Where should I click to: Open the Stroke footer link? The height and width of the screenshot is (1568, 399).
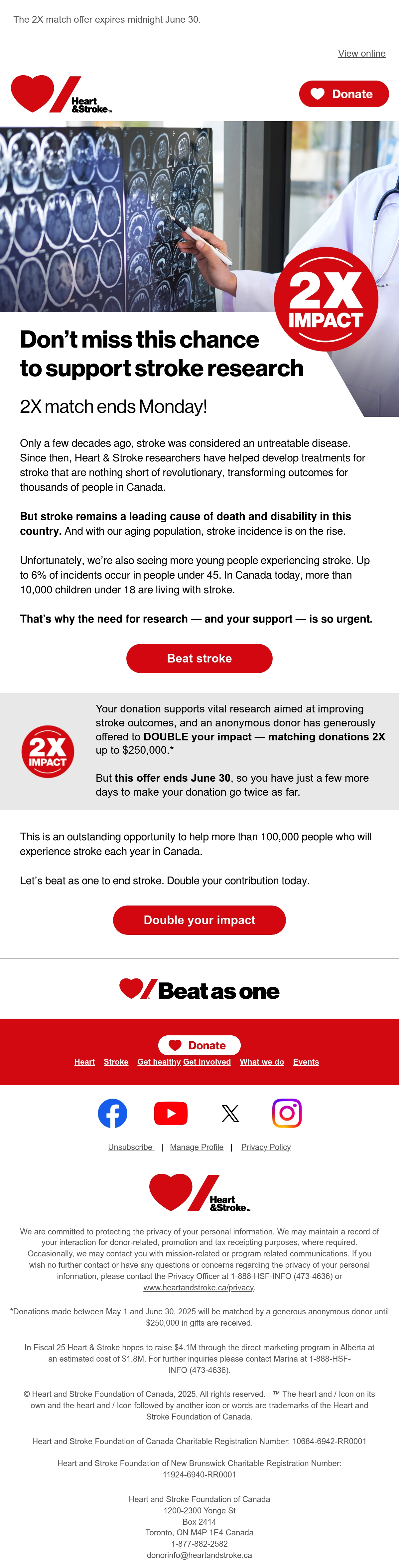116,1062
